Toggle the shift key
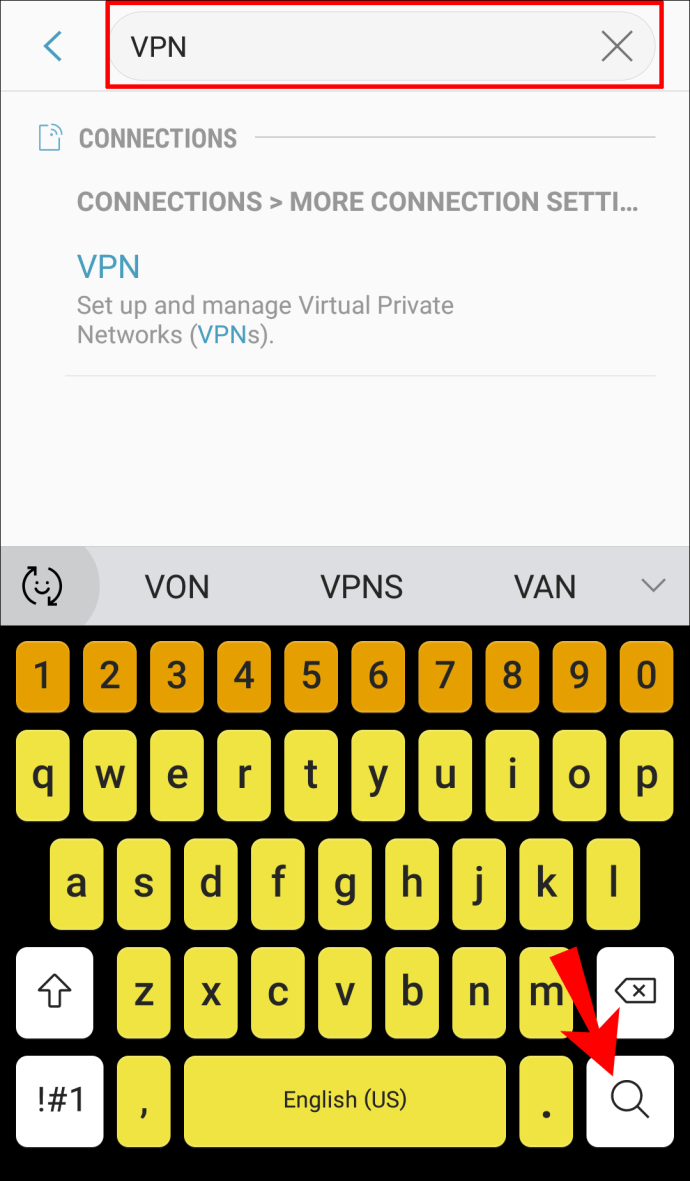 click(x=54, y=993)
